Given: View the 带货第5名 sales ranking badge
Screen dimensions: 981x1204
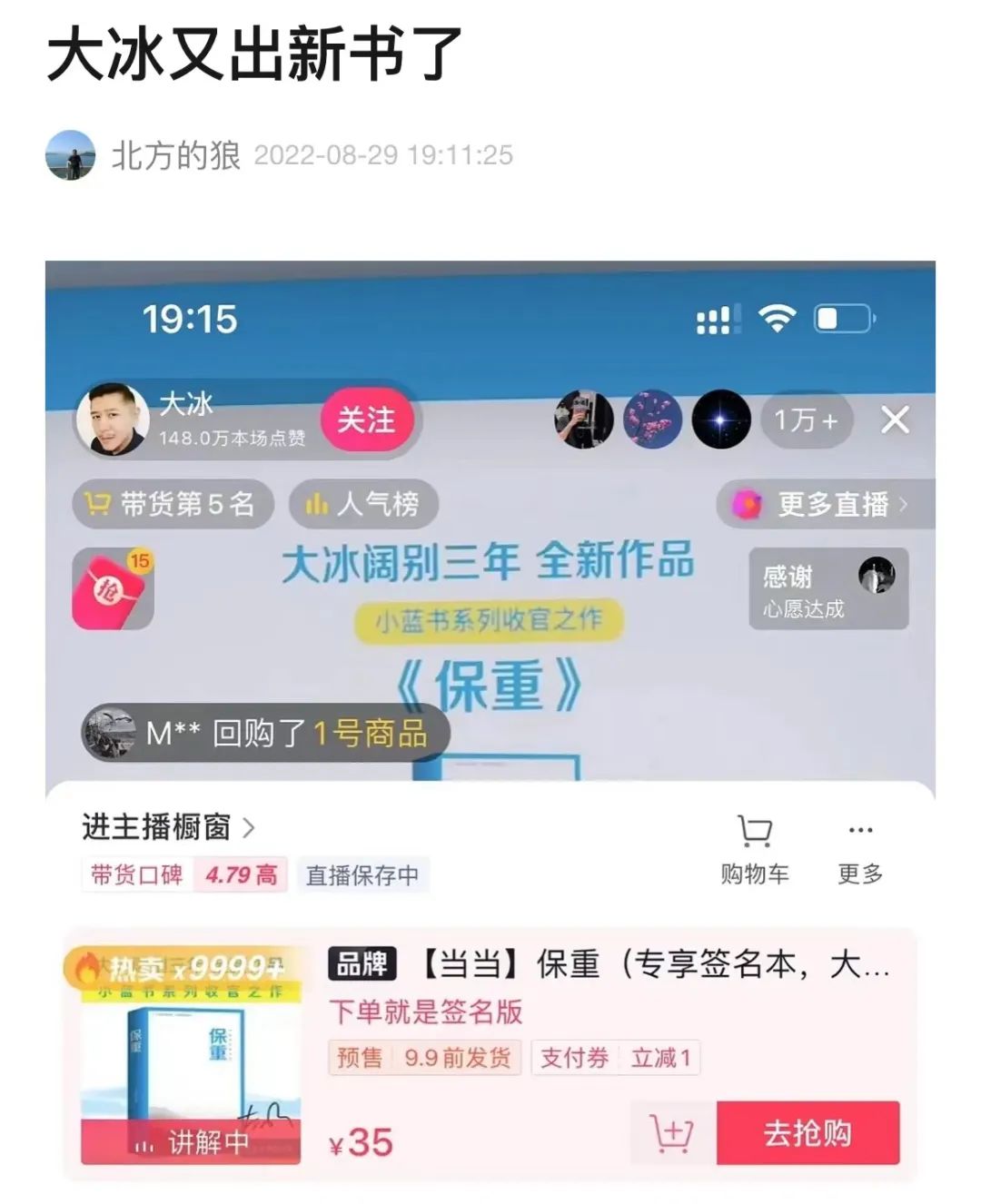Looking at the screenshot, I should tap(174, 505).
